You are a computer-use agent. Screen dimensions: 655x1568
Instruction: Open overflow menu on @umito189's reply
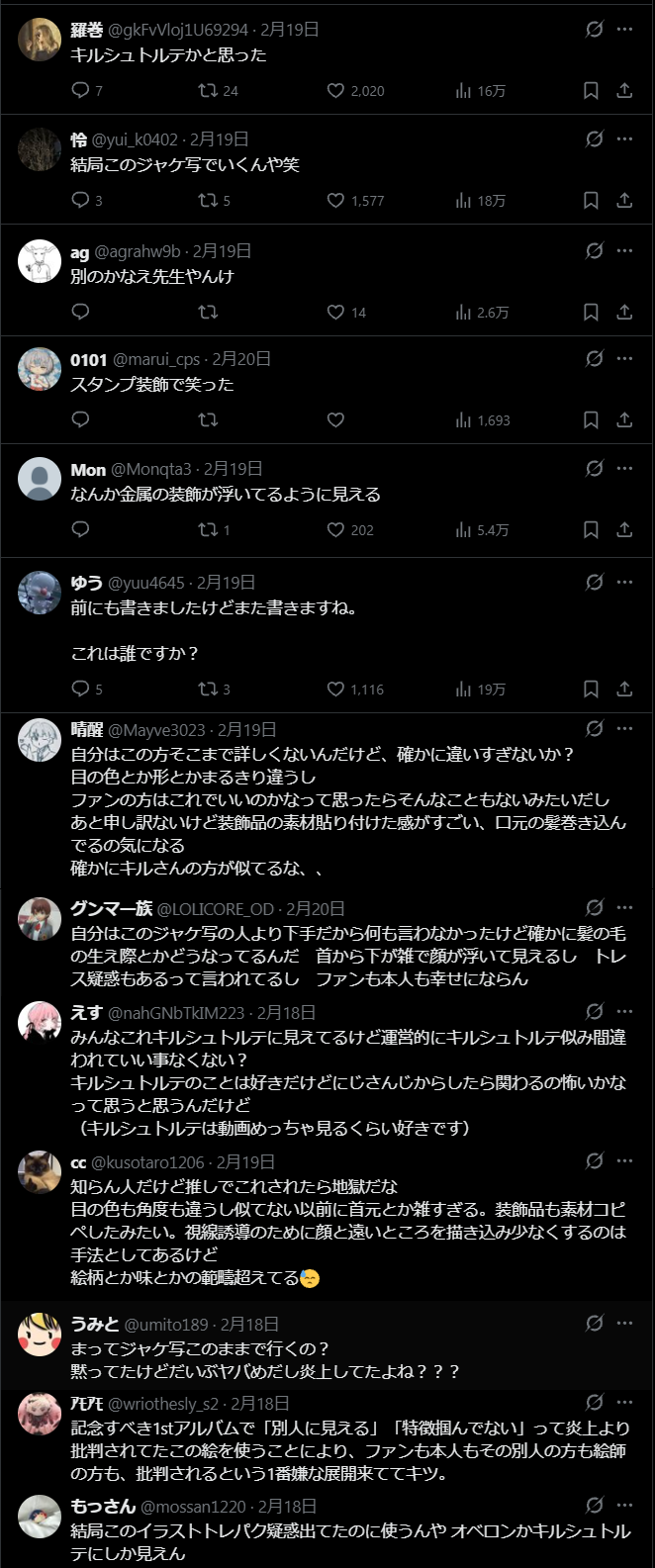coord(624,1323)
